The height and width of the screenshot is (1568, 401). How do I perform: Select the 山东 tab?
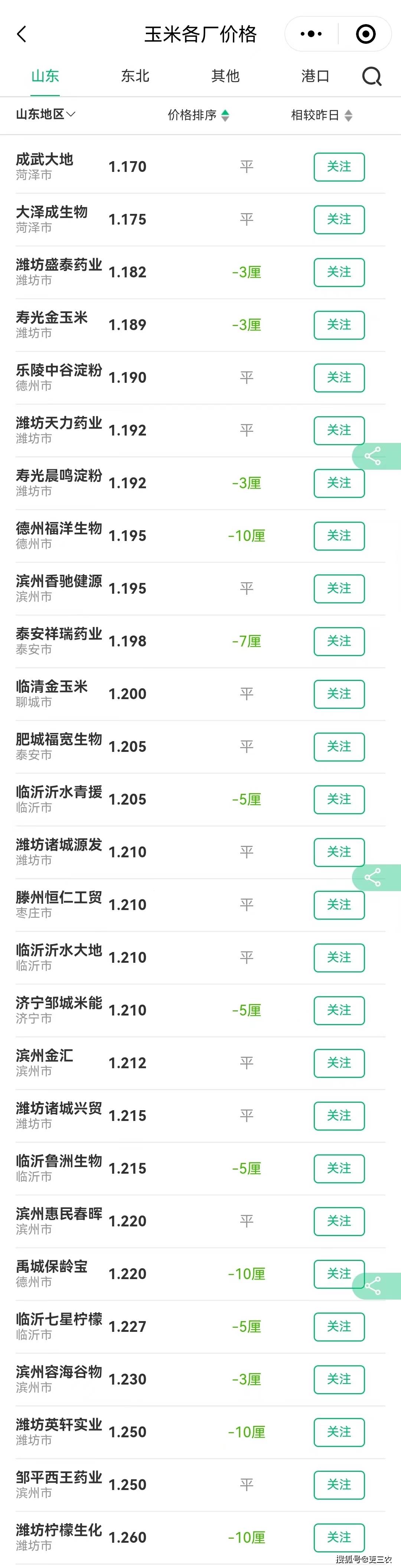45,76
